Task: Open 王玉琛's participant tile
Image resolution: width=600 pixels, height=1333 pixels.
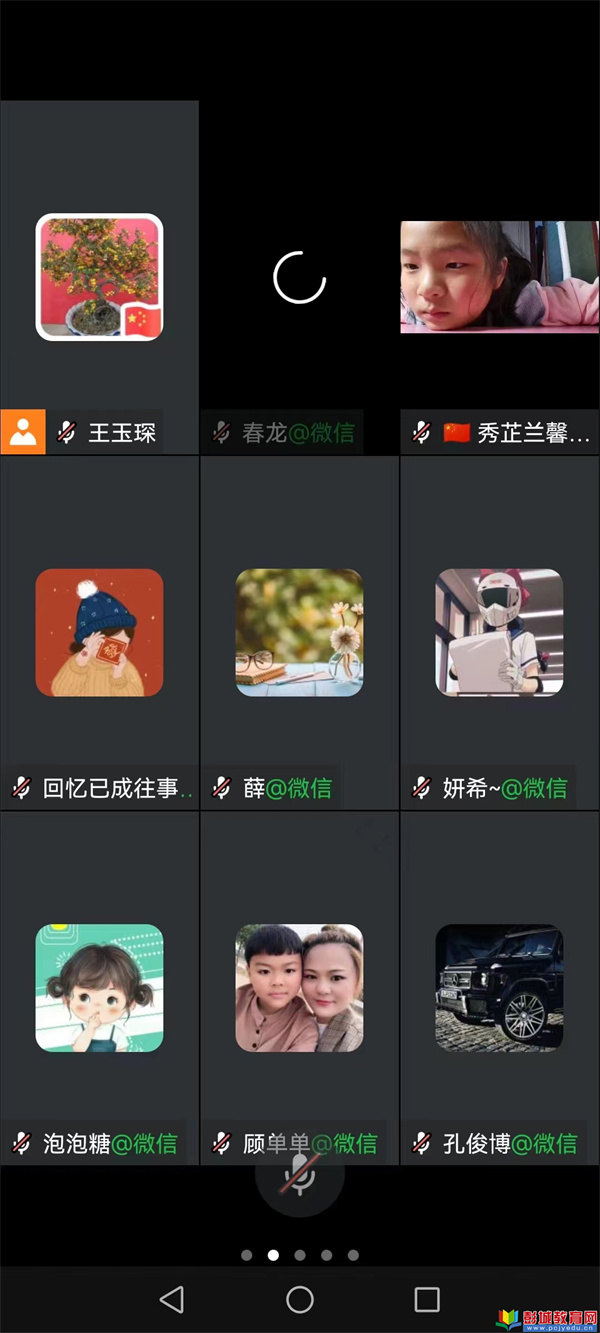Action: [99, 277]
